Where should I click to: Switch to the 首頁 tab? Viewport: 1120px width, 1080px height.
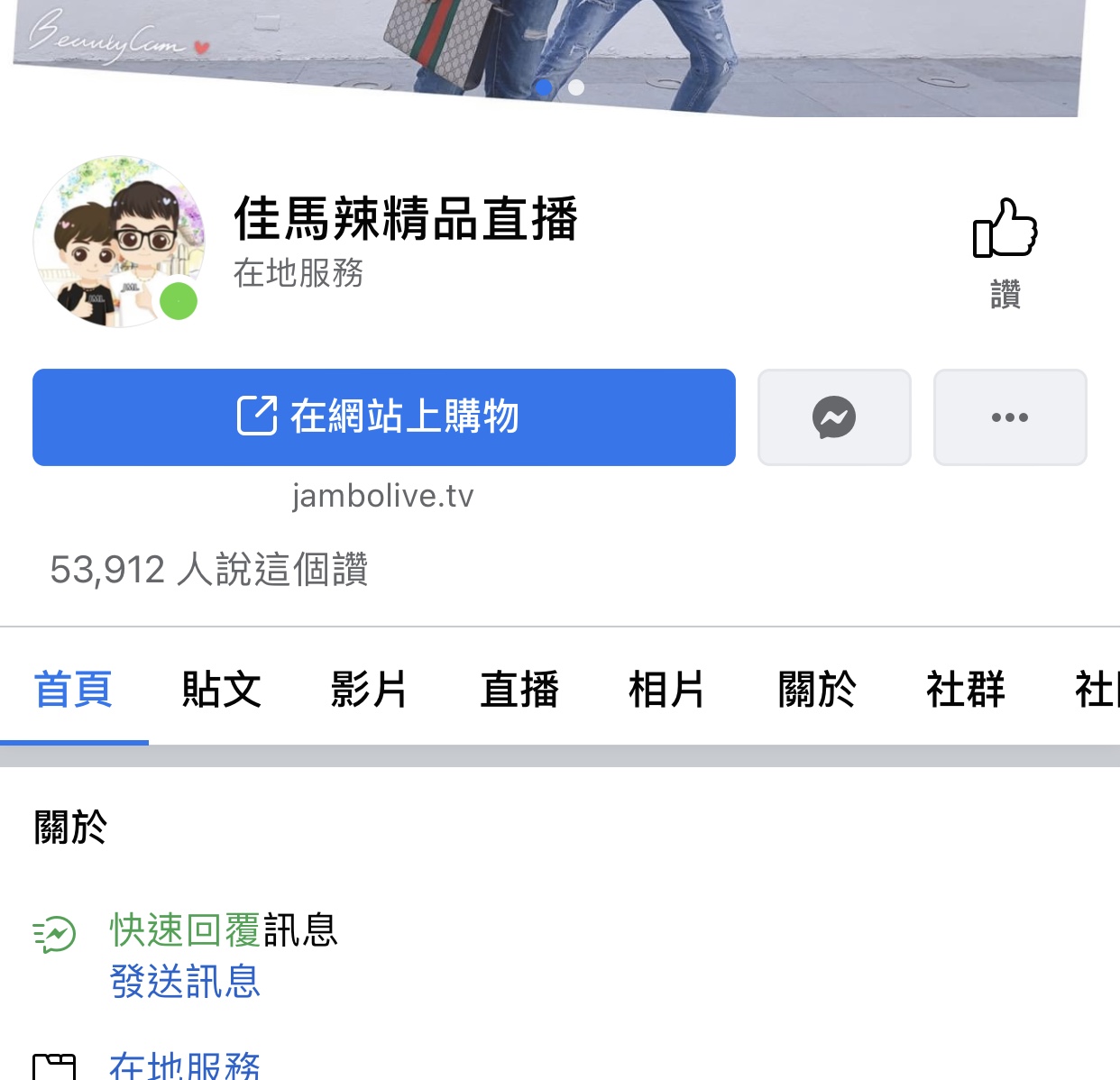[73, 691]
